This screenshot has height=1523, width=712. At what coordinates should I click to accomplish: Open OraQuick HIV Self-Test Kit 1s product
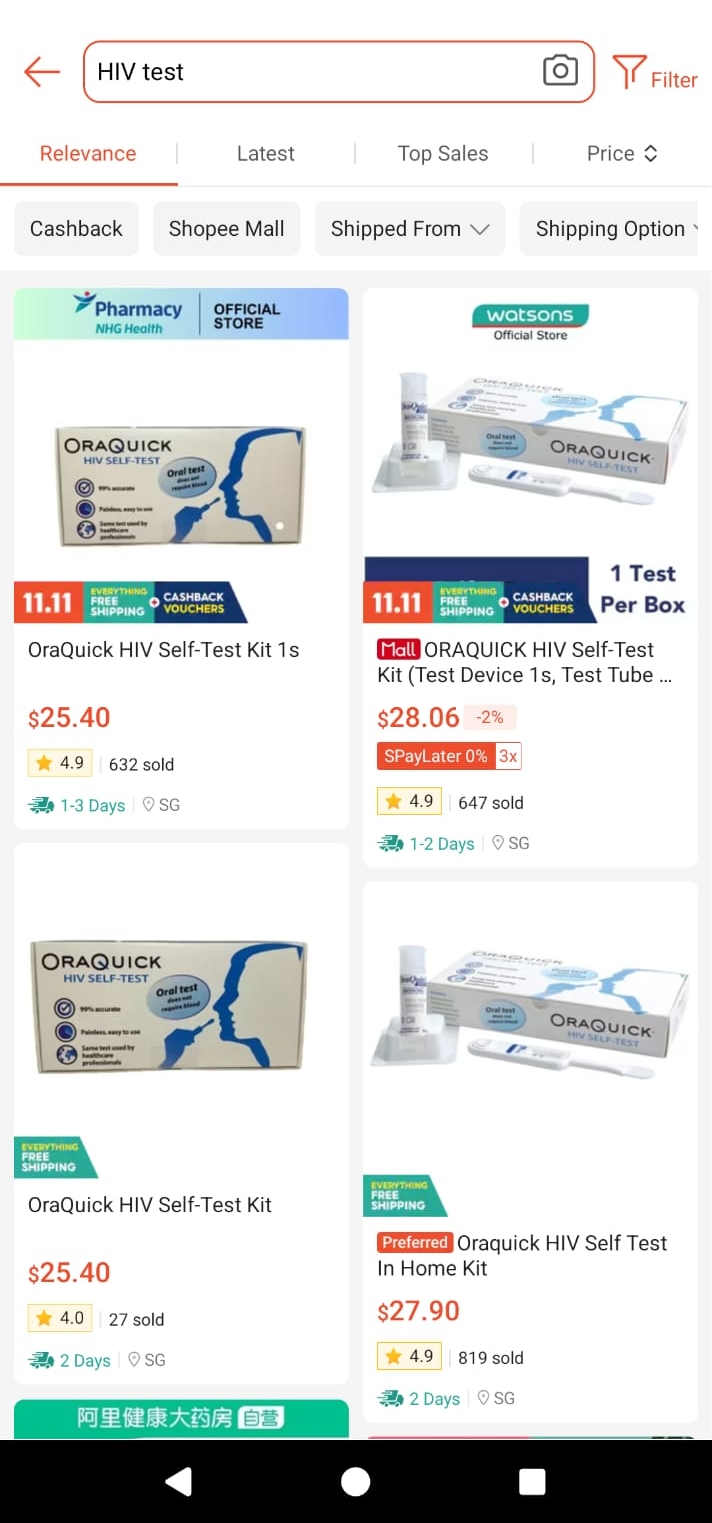point(181,558)
